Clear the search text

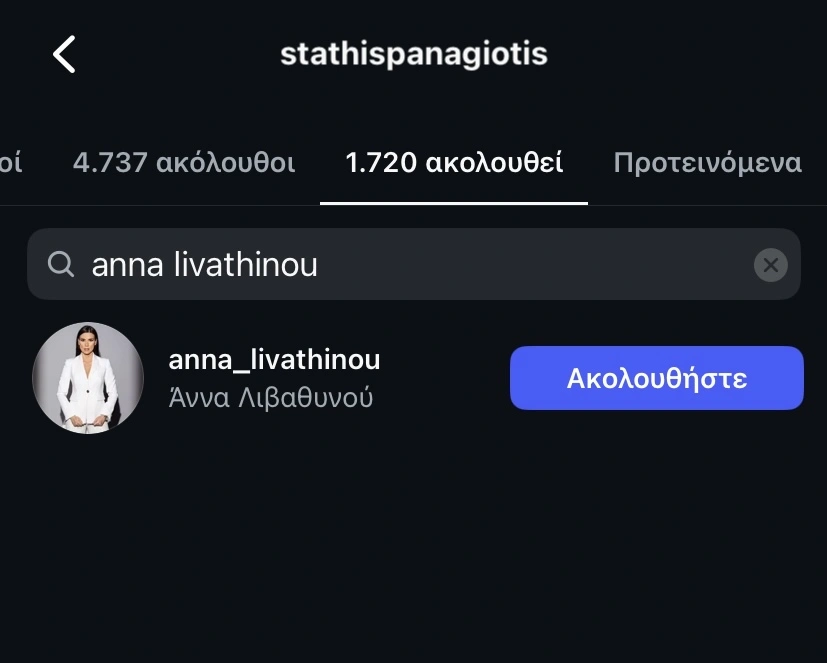coord(770,265)
